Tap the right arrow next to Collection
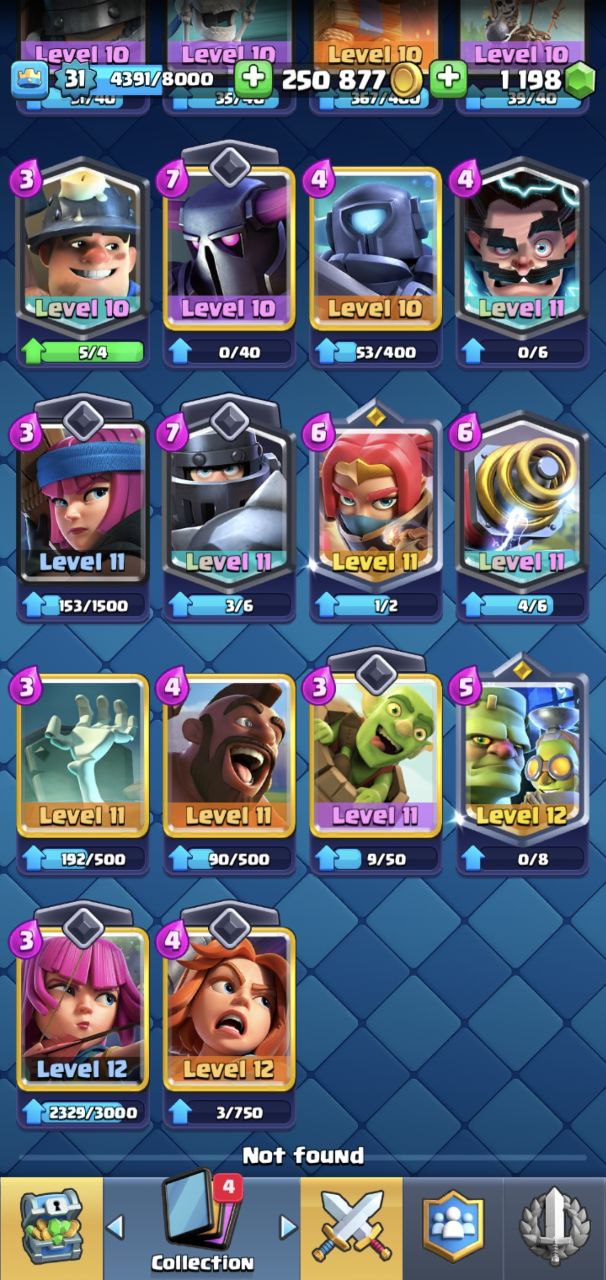Image resolution: width=606 pixels, height=1280 pixels. tap(288, 1227)
